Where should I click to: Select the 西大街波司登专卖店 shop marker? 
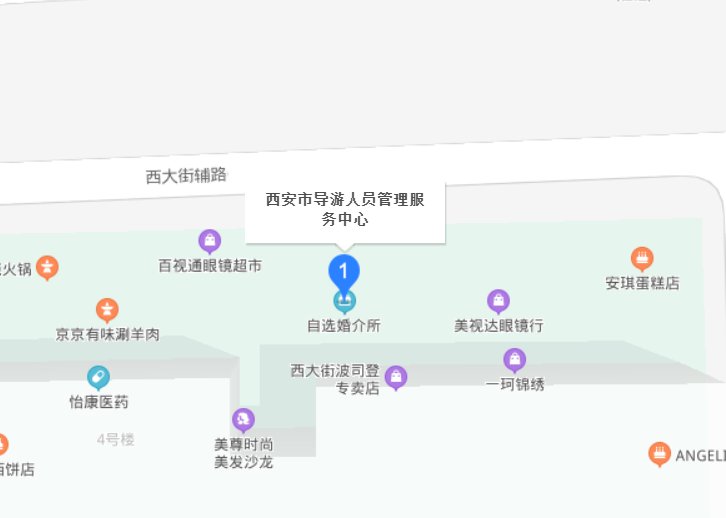click(396, 377)
